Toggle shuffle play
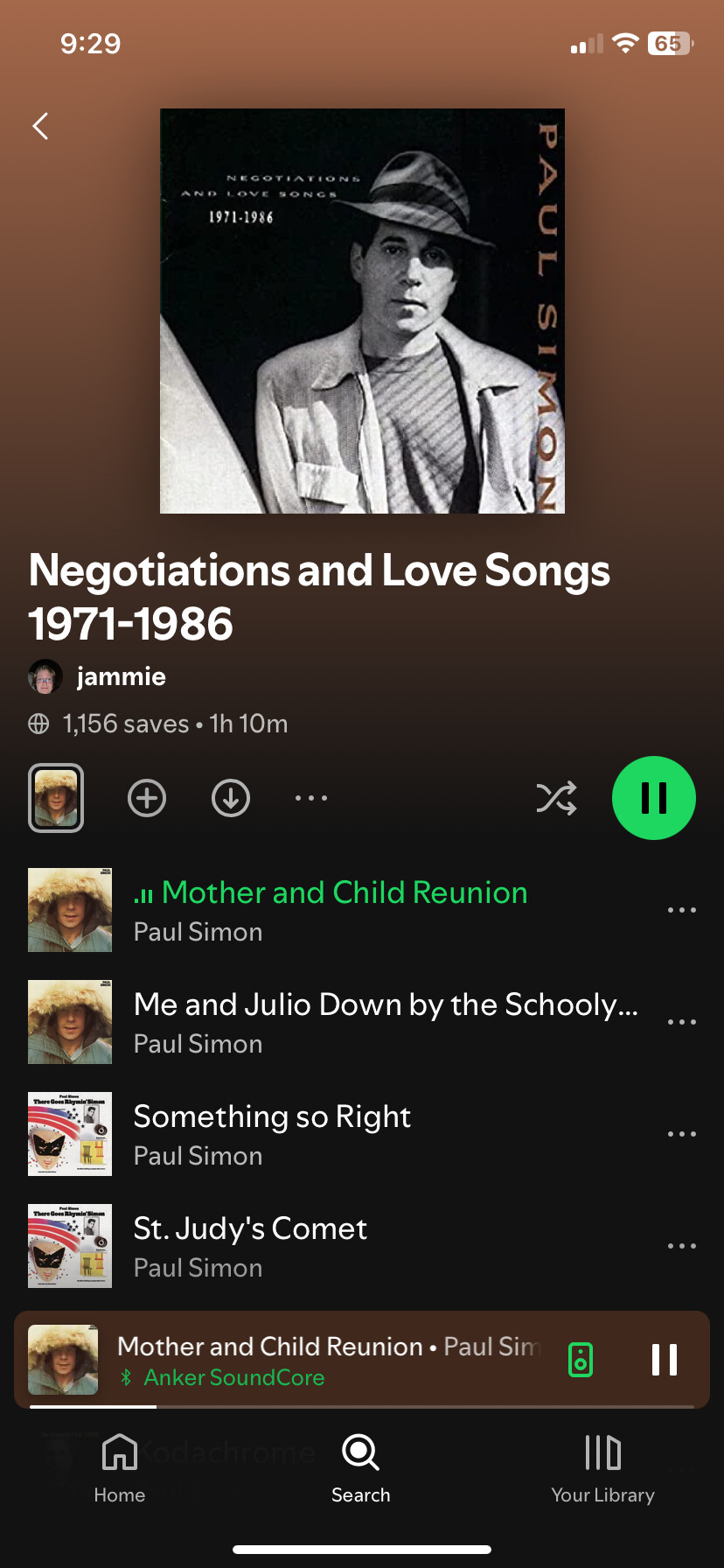This screenshot has width=724, height=1568. pos(556,798)
